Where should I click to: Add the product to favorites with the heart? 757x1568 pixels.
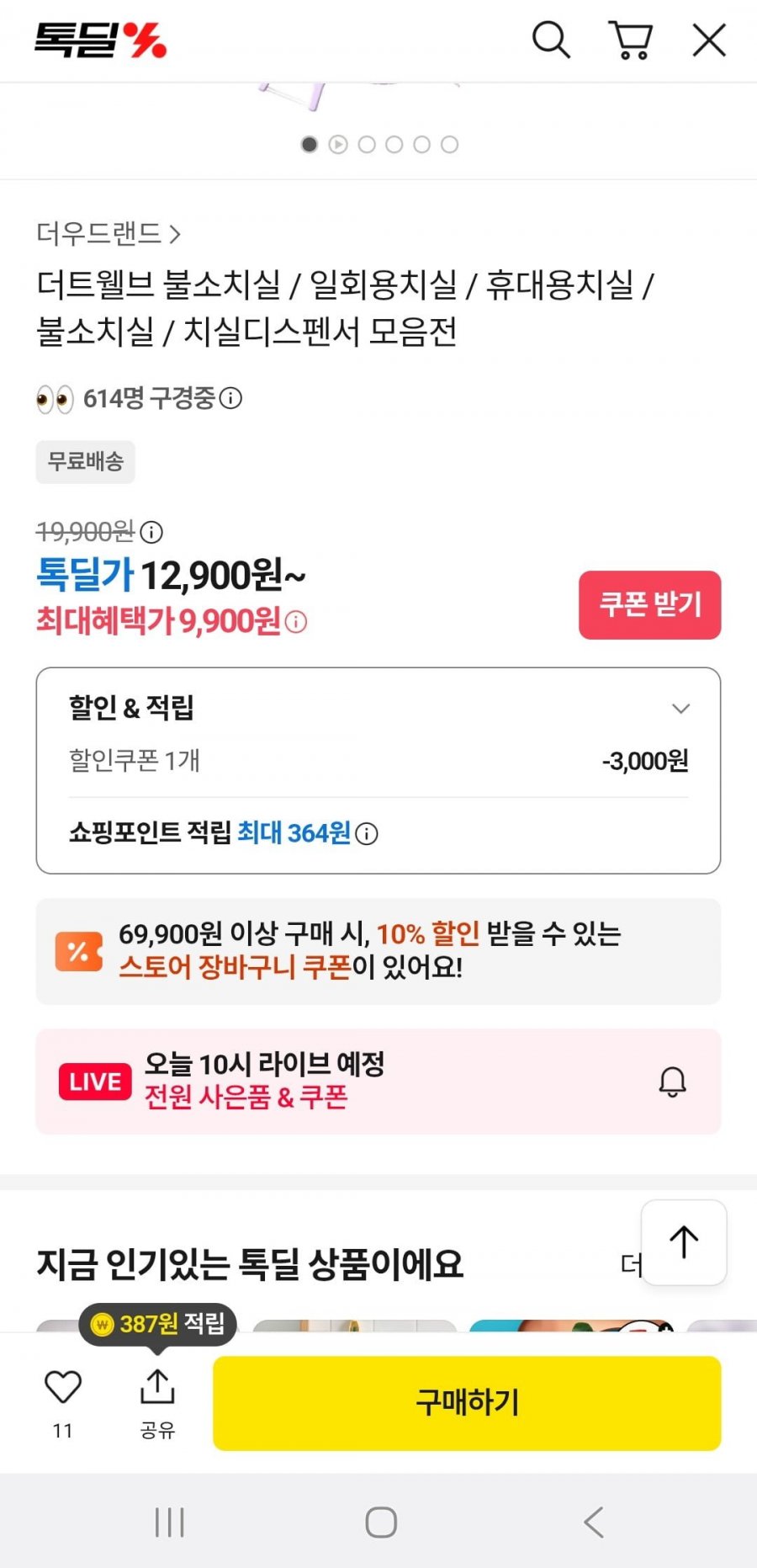63,1387
